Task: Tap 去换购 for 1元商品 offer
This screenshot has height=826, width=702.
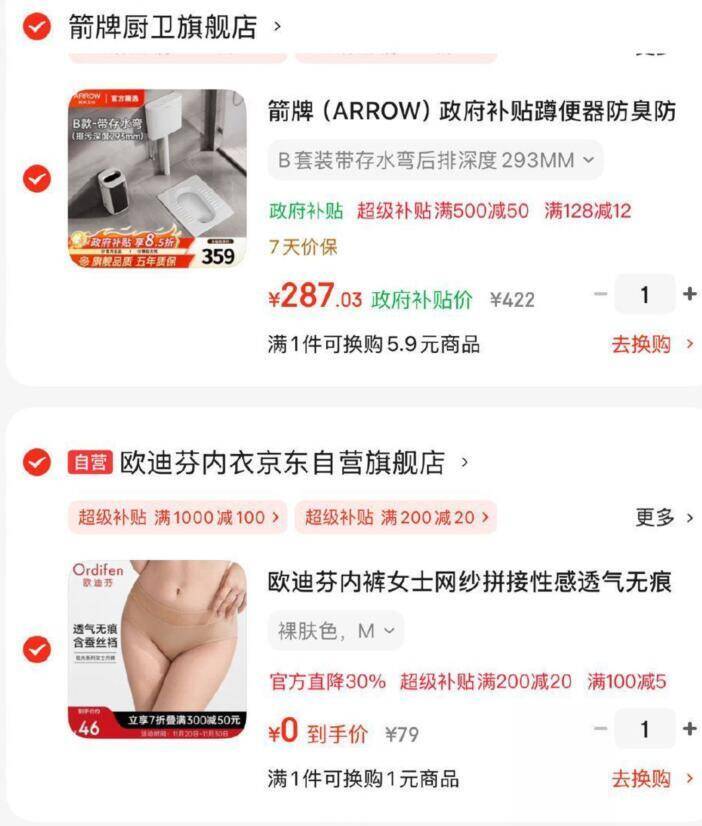Action: 652,778
